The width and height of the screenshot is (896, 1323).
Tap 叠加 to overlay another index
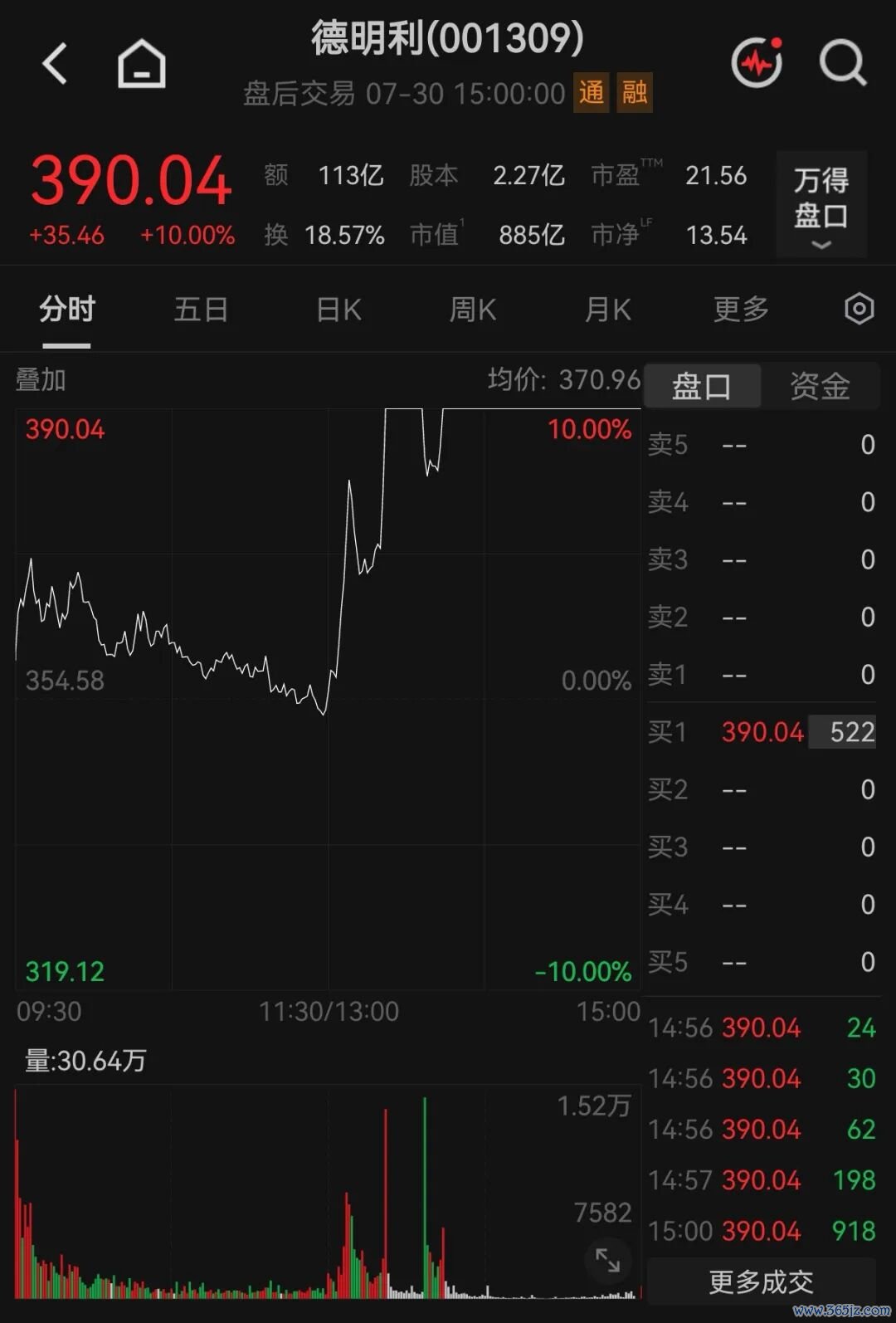click(x=41, y=380)
